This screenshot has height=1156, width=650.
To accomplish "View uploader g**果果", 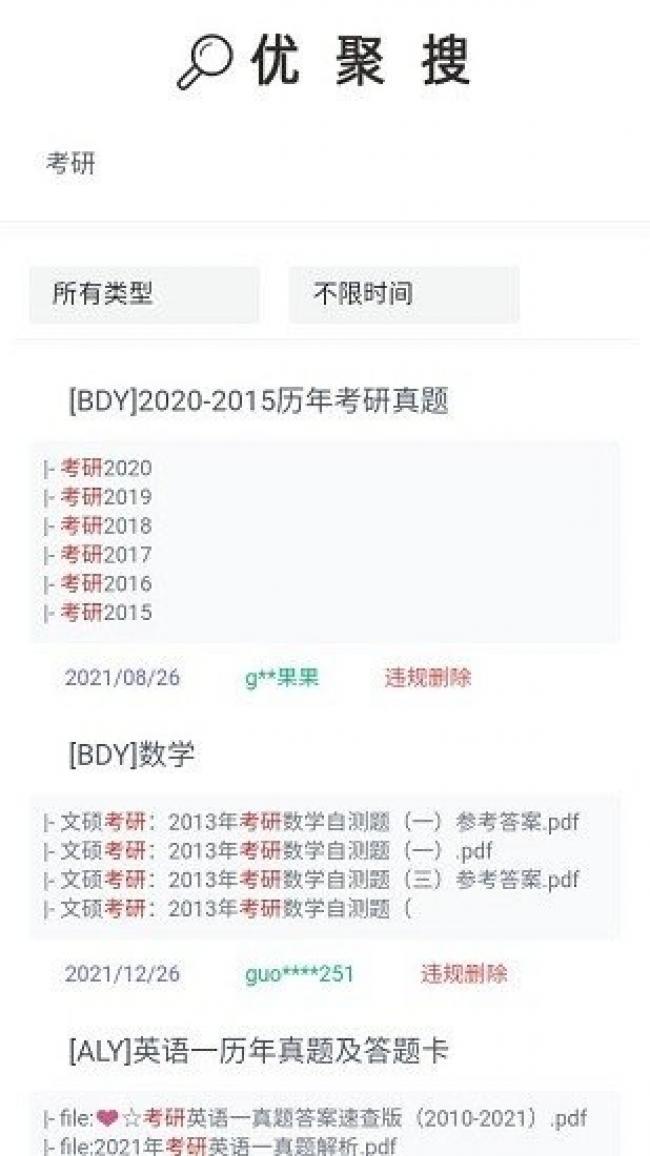I will (x=282, y=678).
